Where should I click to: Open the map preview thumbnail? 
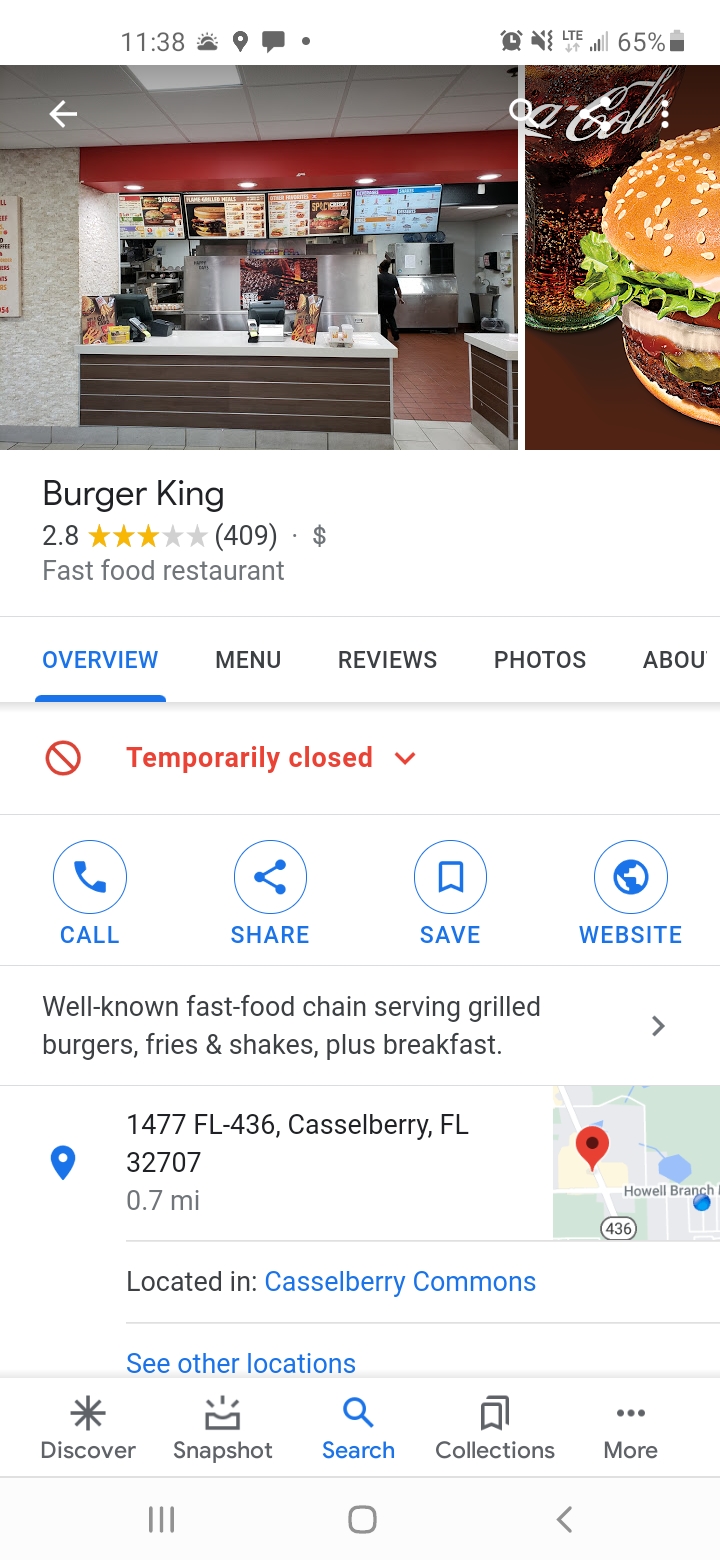tap(636, 1163)
